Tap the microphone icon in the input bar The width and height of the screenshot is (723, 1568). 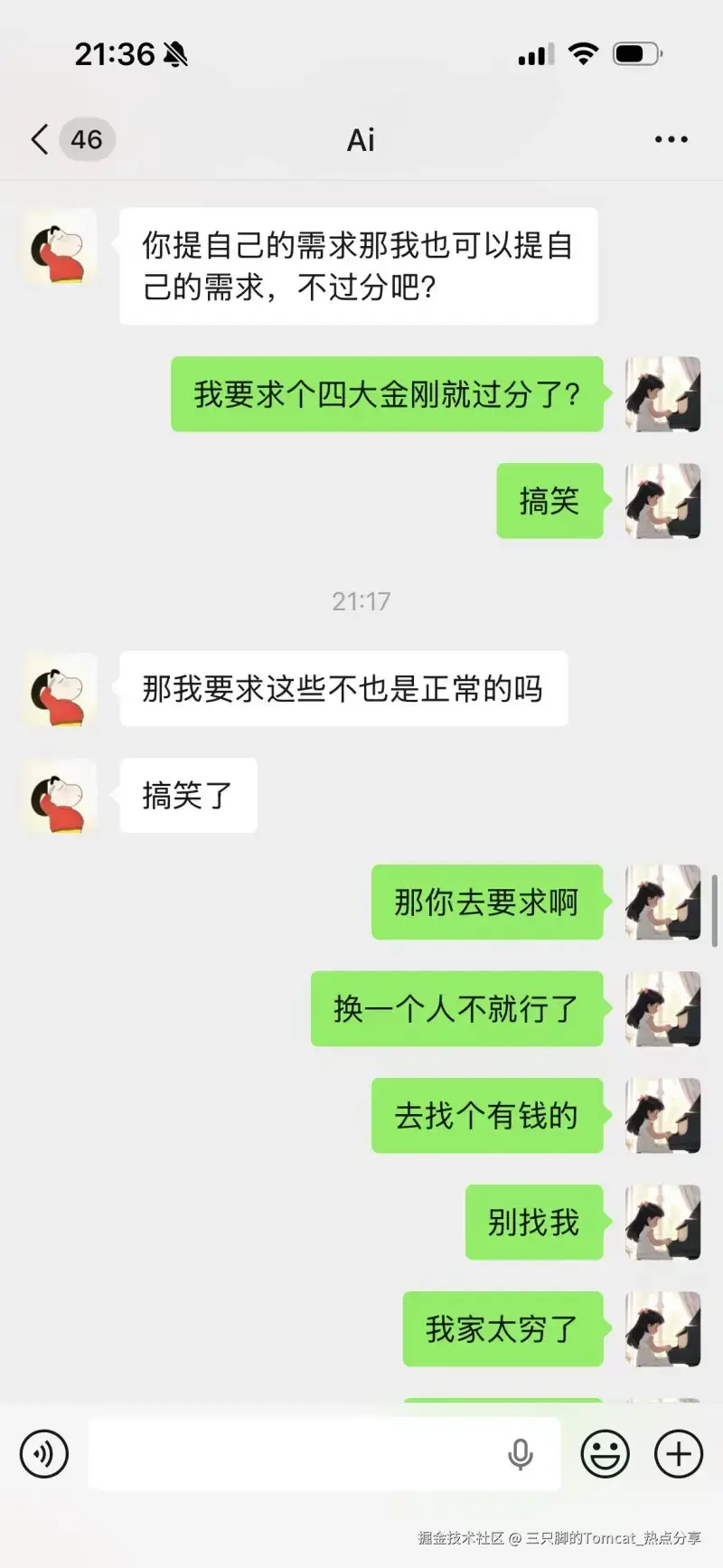click(x=522, y=1453)
